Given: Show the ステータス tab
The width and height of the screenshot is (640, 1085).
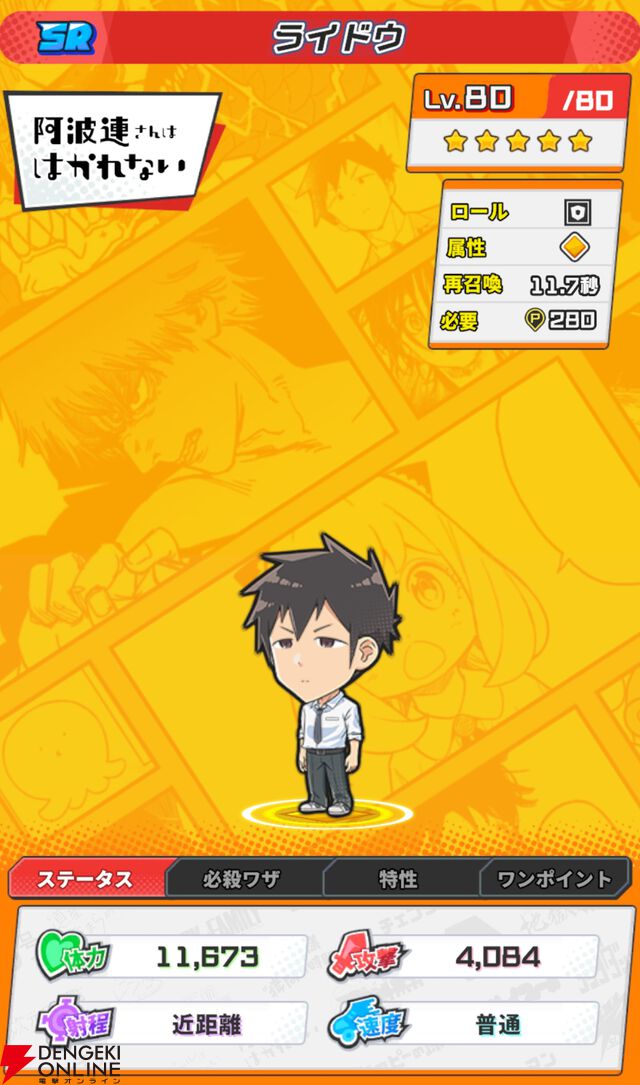Looking at the screenshot, I should [x=85, y=879].
